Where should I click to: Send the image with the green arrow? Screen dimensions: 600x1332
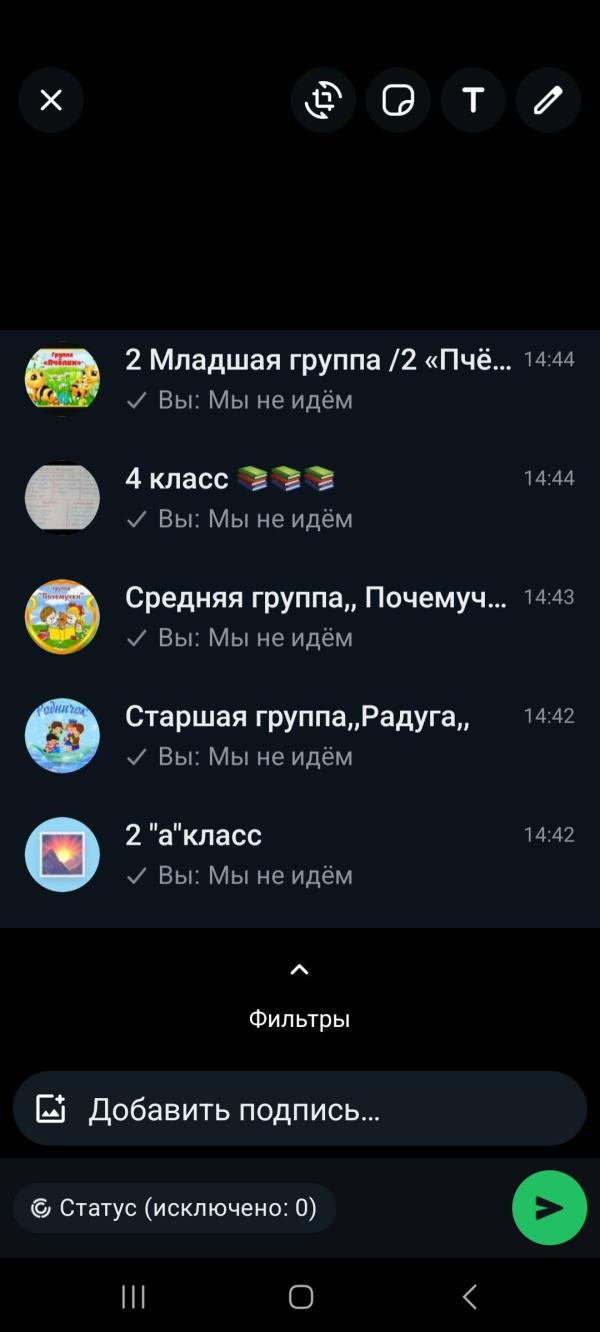(549, 1208)
